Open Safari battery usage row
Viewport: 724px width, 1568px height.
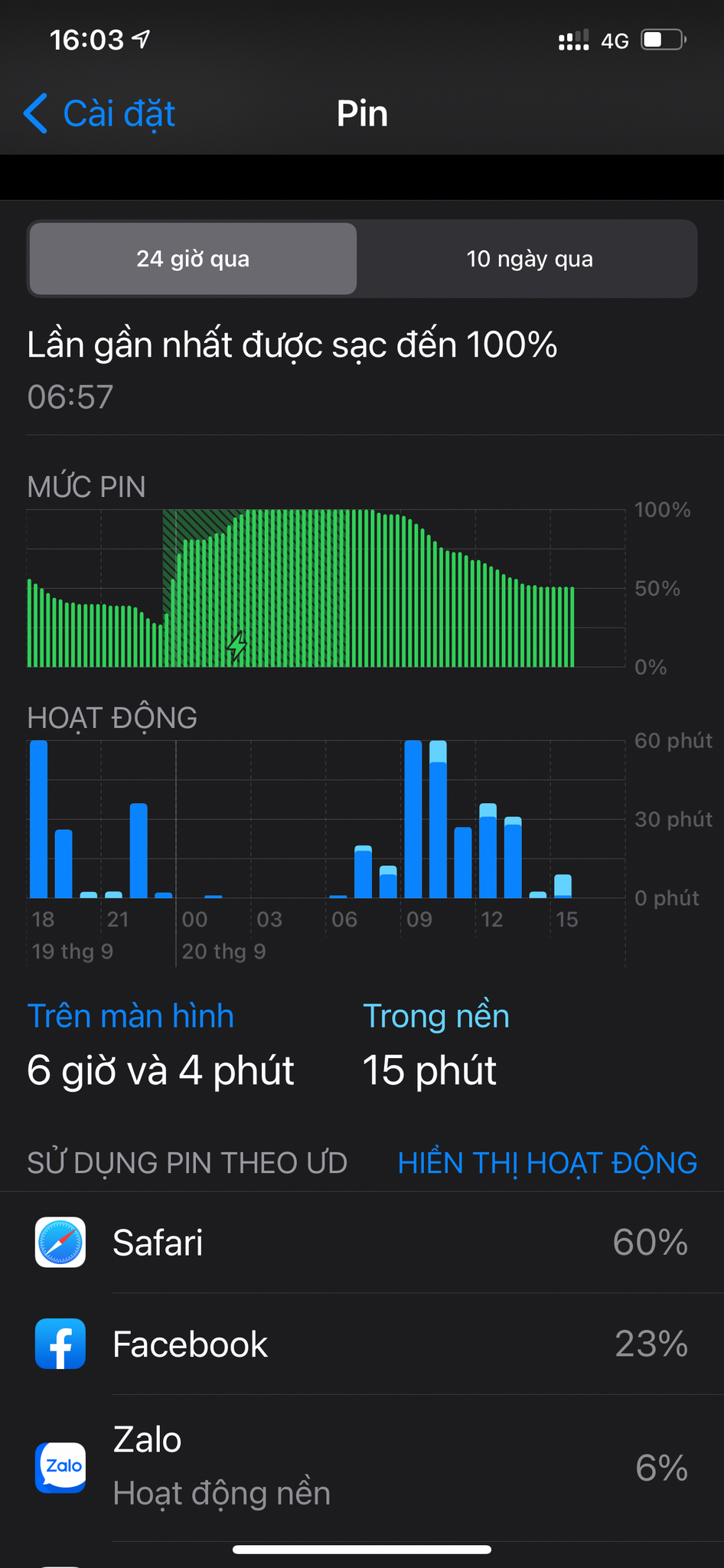pyautogui.click(x=362, y=1243)
